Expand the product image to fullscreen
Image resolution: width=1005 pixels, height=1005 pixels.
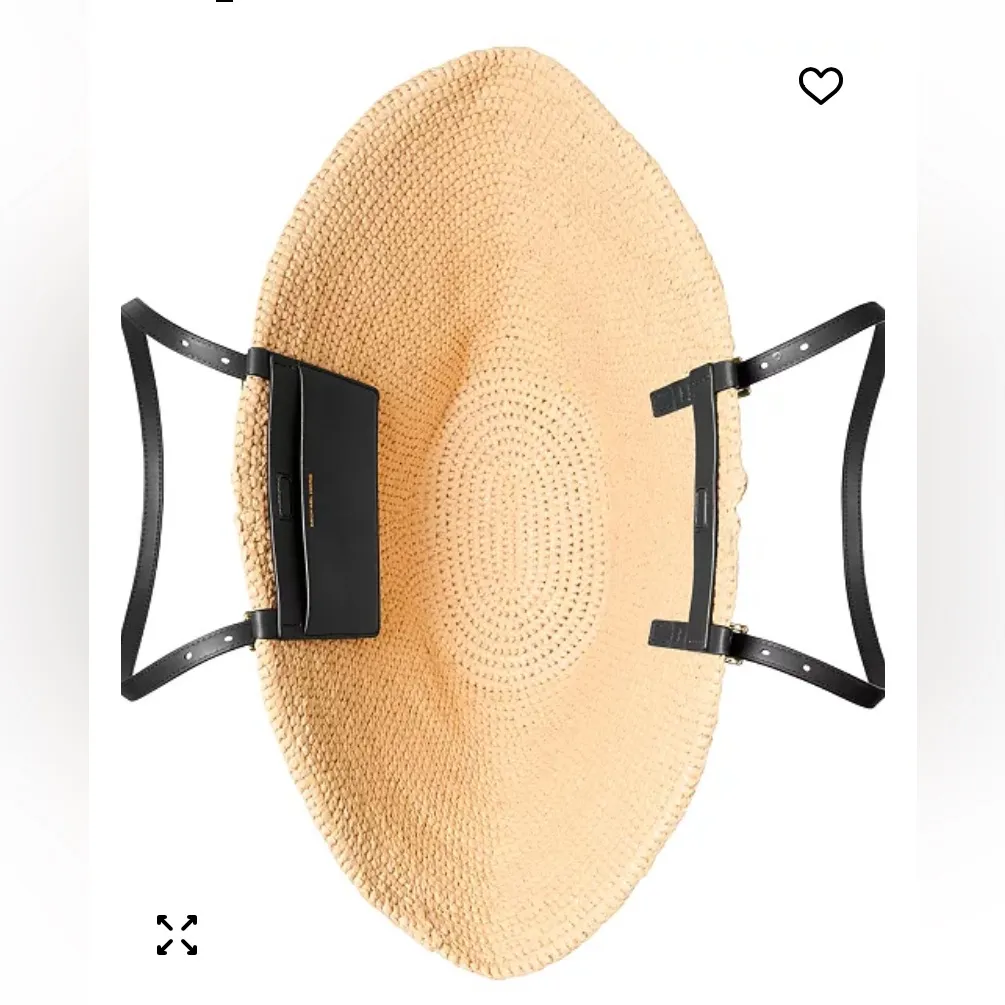[x=177, y=935]
